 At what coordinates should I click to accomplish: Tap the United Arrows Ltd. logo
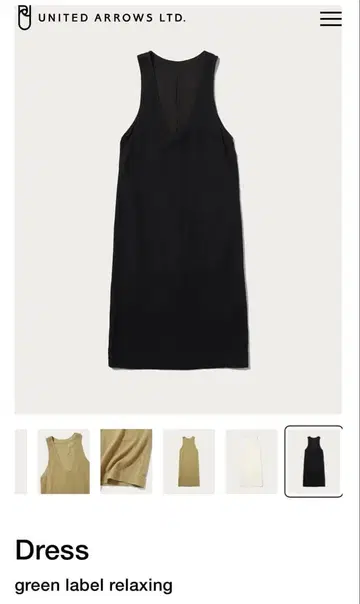[102, 18]
